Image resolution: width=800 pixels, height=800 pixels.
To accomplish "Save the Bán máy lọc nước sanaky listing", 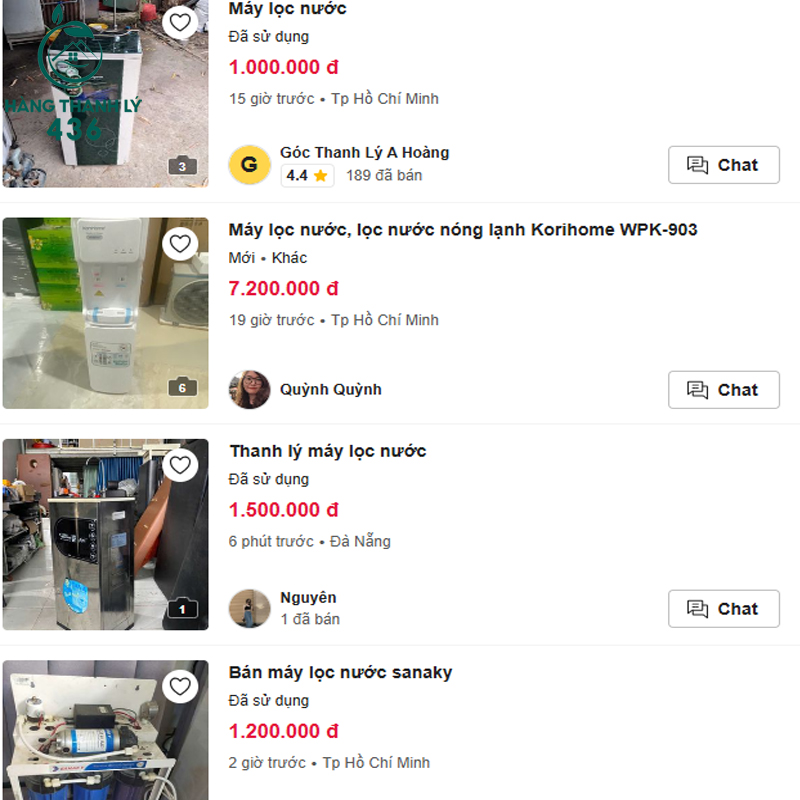I will [x=180, y=686].
